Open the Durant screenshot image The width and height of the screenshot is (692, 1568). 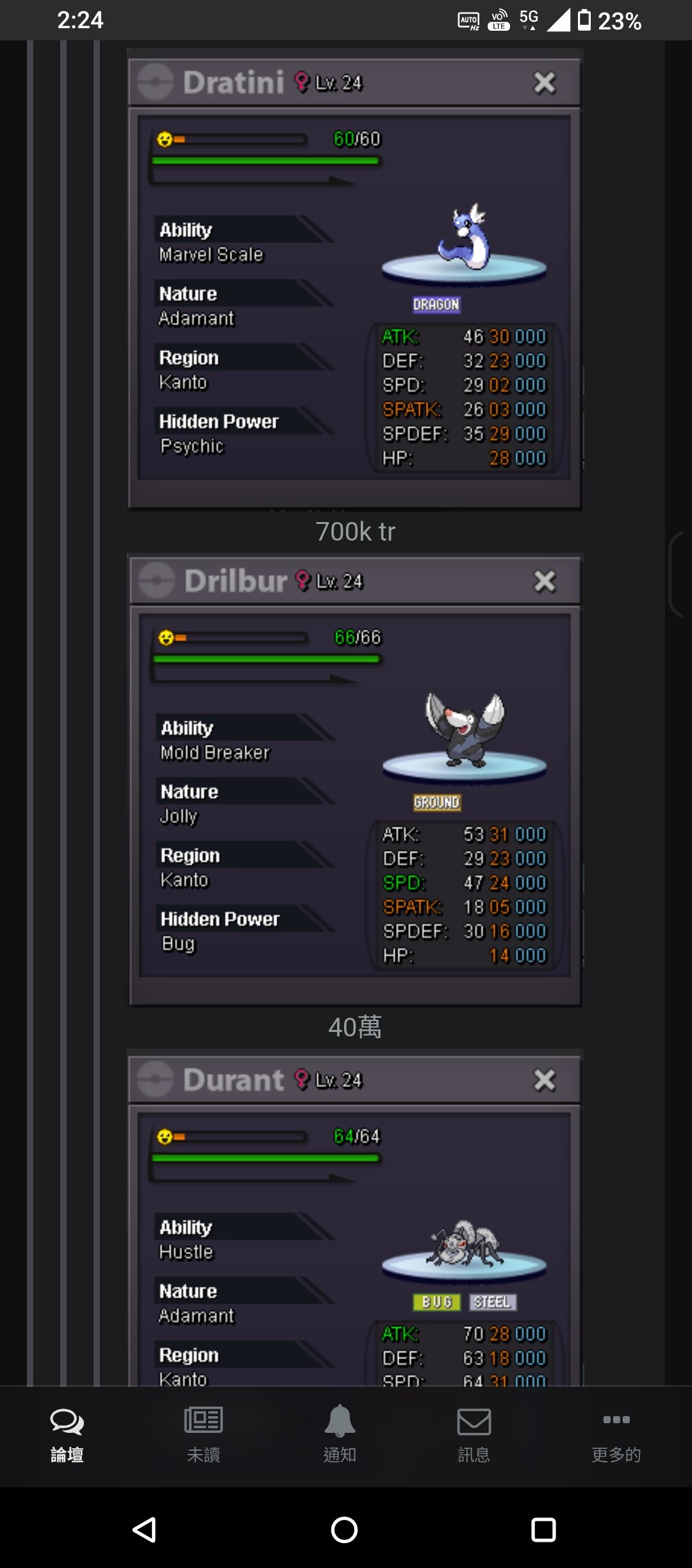[354, 1217]
